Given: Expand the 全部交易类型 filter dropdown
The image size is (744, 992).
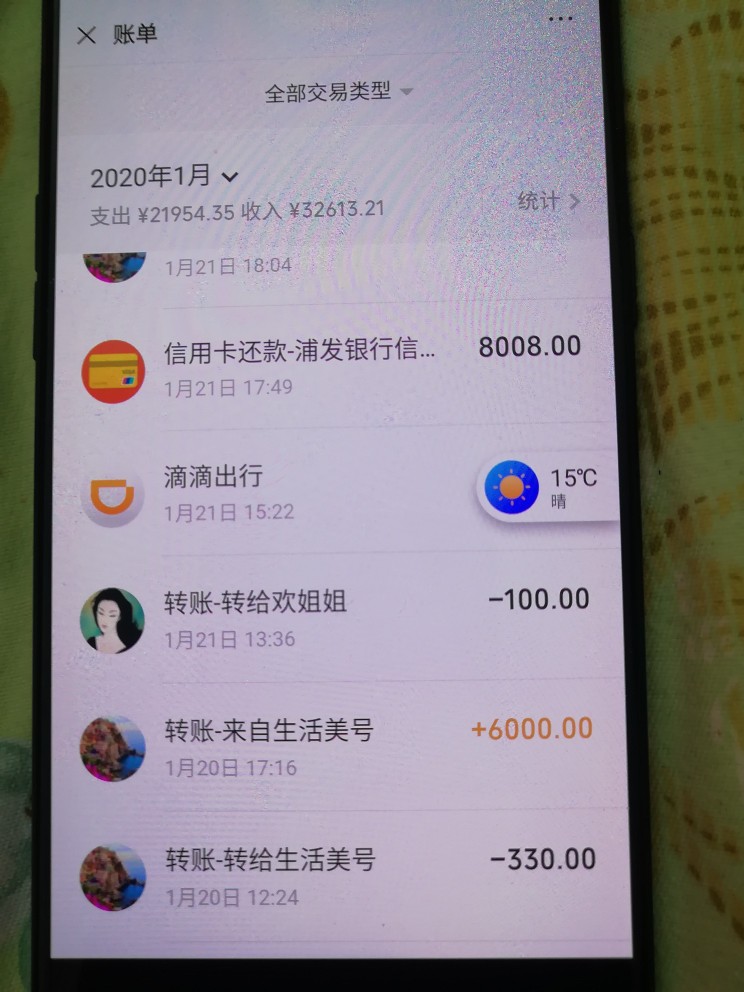Looking at the screenshot, I should coord(339,93).
